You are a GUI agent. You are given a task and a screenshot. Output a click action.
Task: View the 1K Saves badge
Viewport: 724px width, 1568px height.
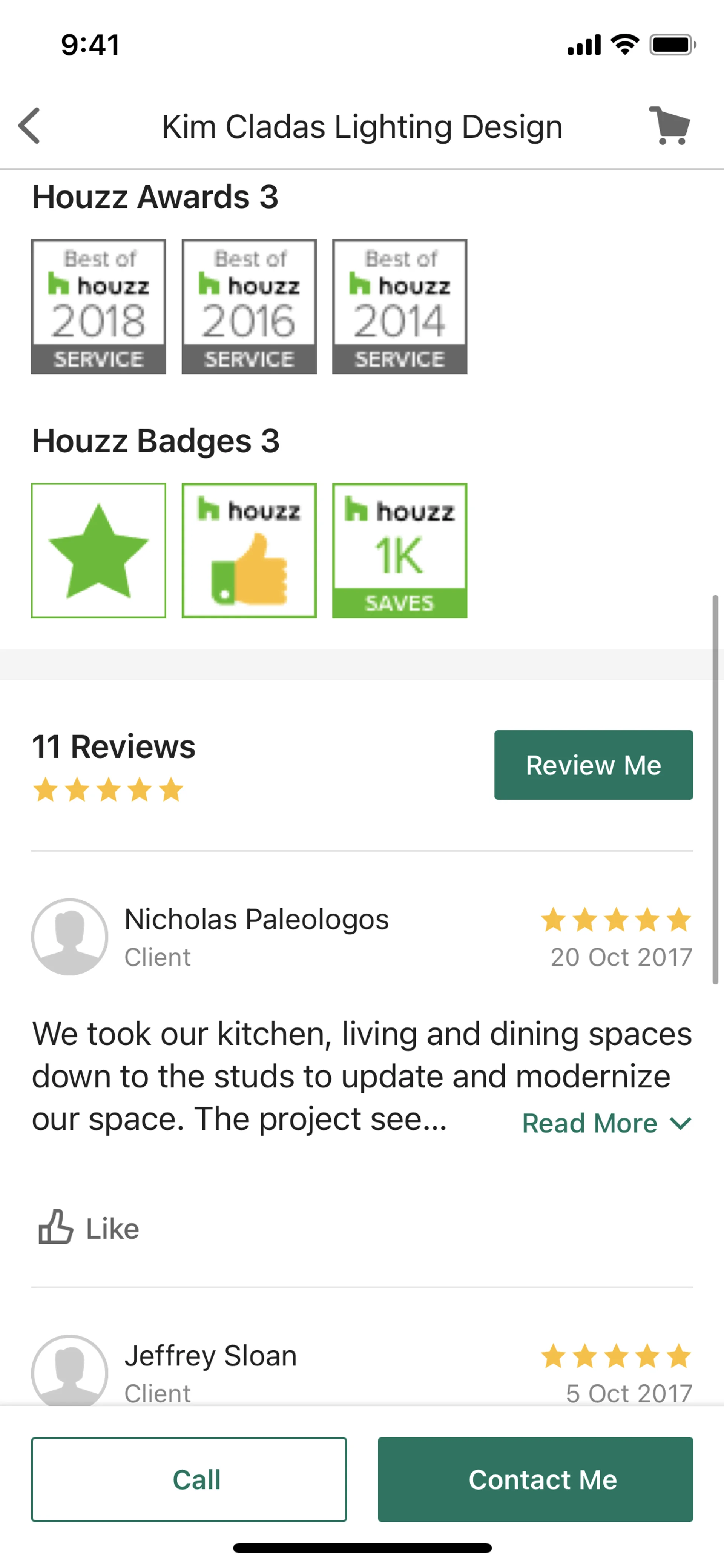click(x=399, y=550)
